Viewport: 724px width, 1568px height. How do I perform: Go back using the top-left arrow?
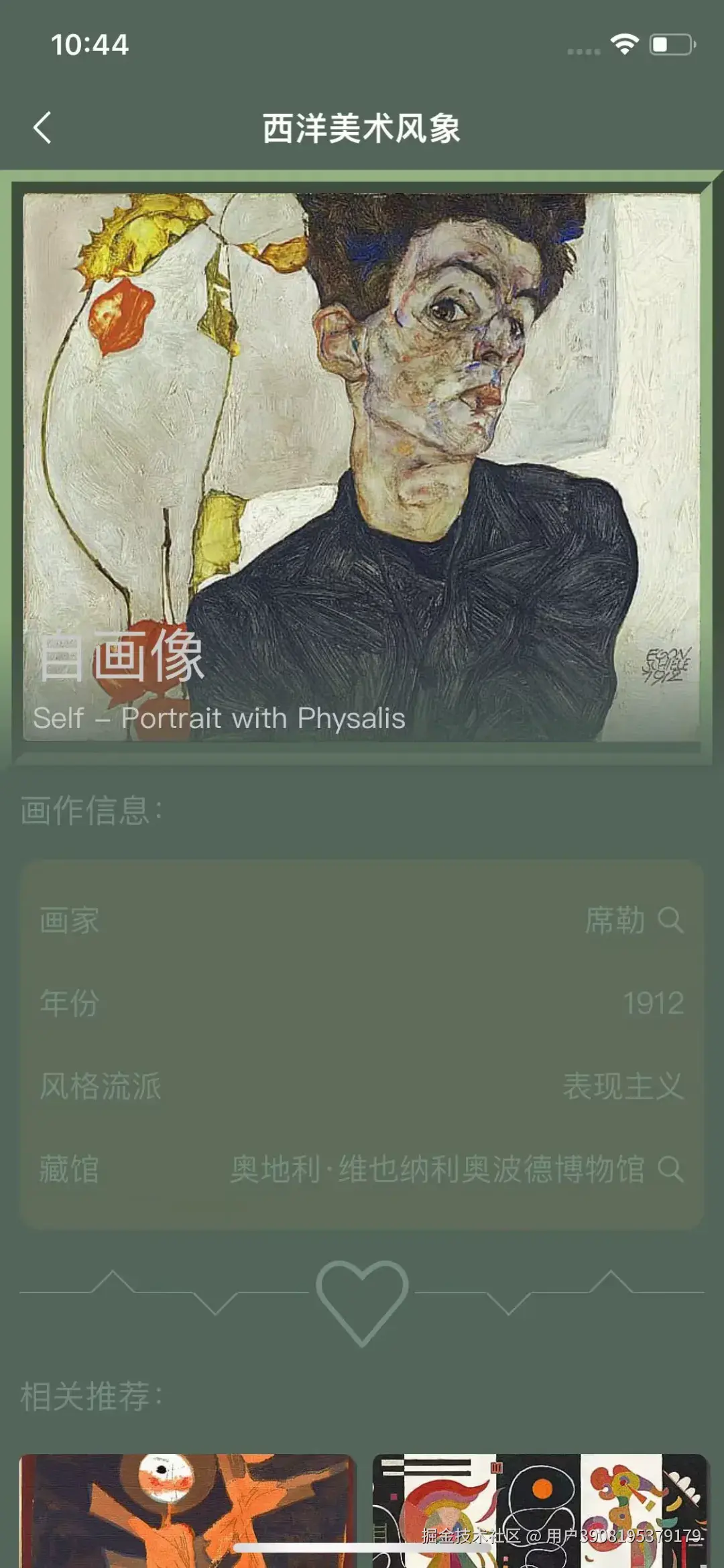42,127
